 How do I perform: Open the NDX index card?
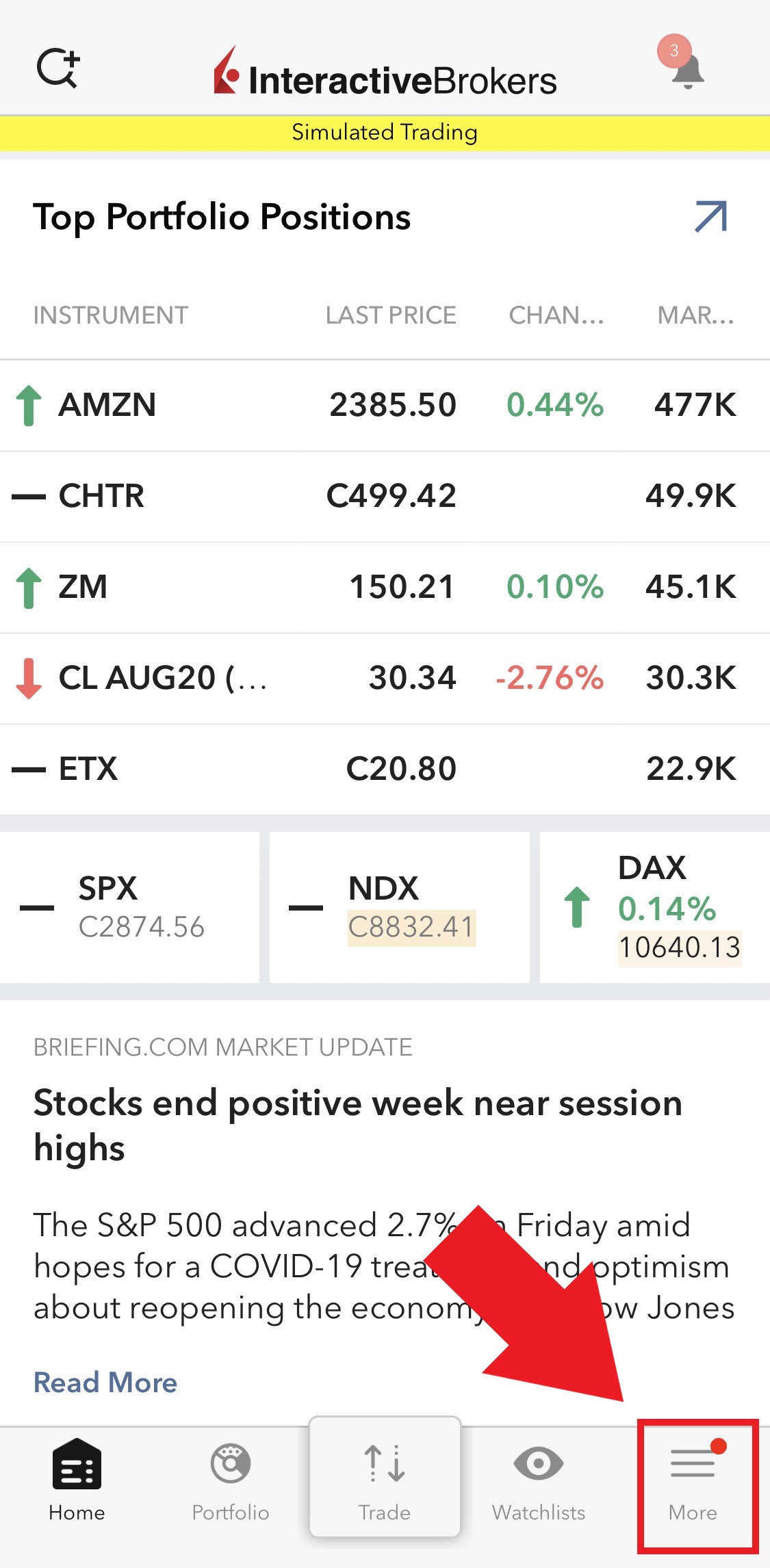pos(399,907)
